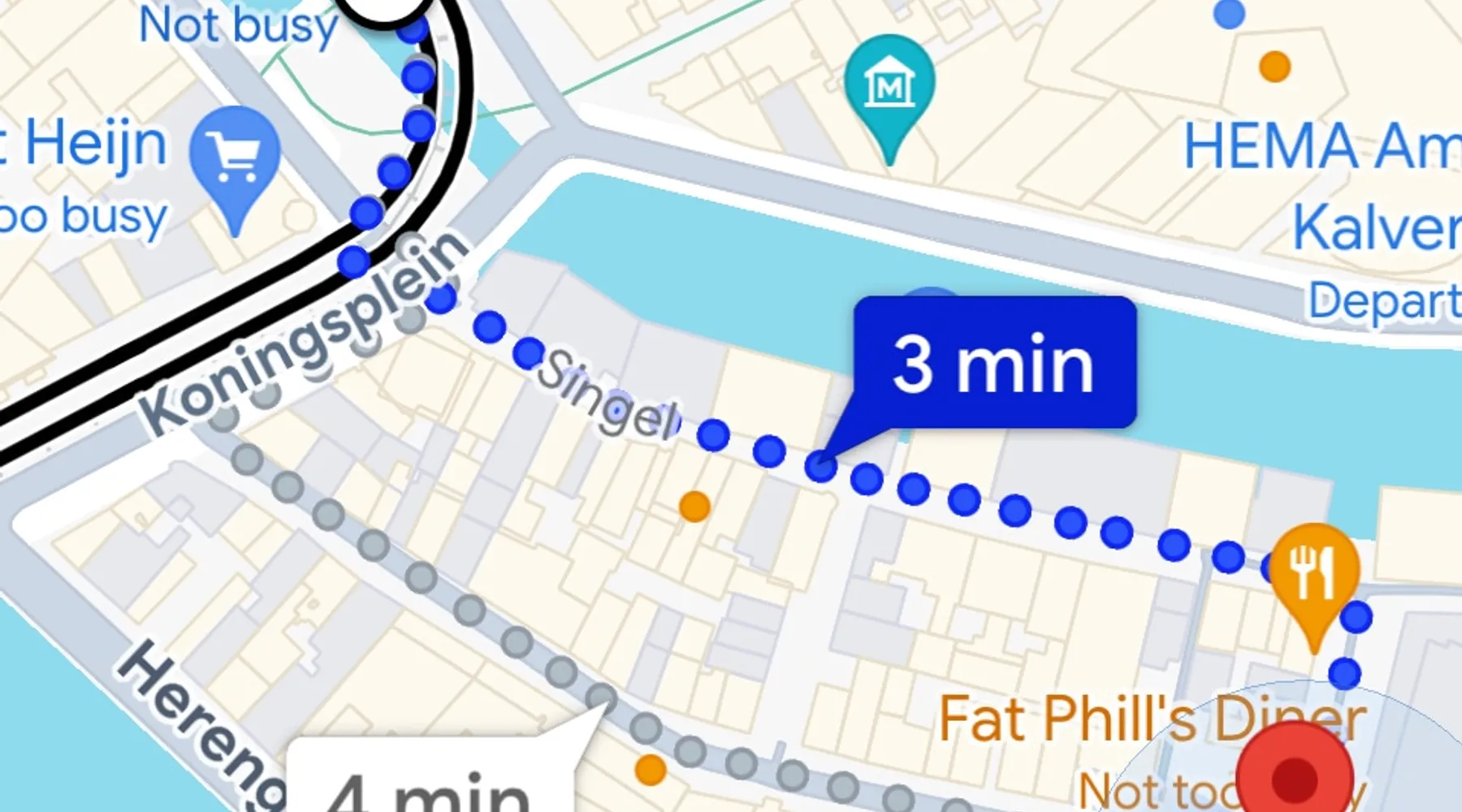Select the 3 min walking route

pos(993,364)
